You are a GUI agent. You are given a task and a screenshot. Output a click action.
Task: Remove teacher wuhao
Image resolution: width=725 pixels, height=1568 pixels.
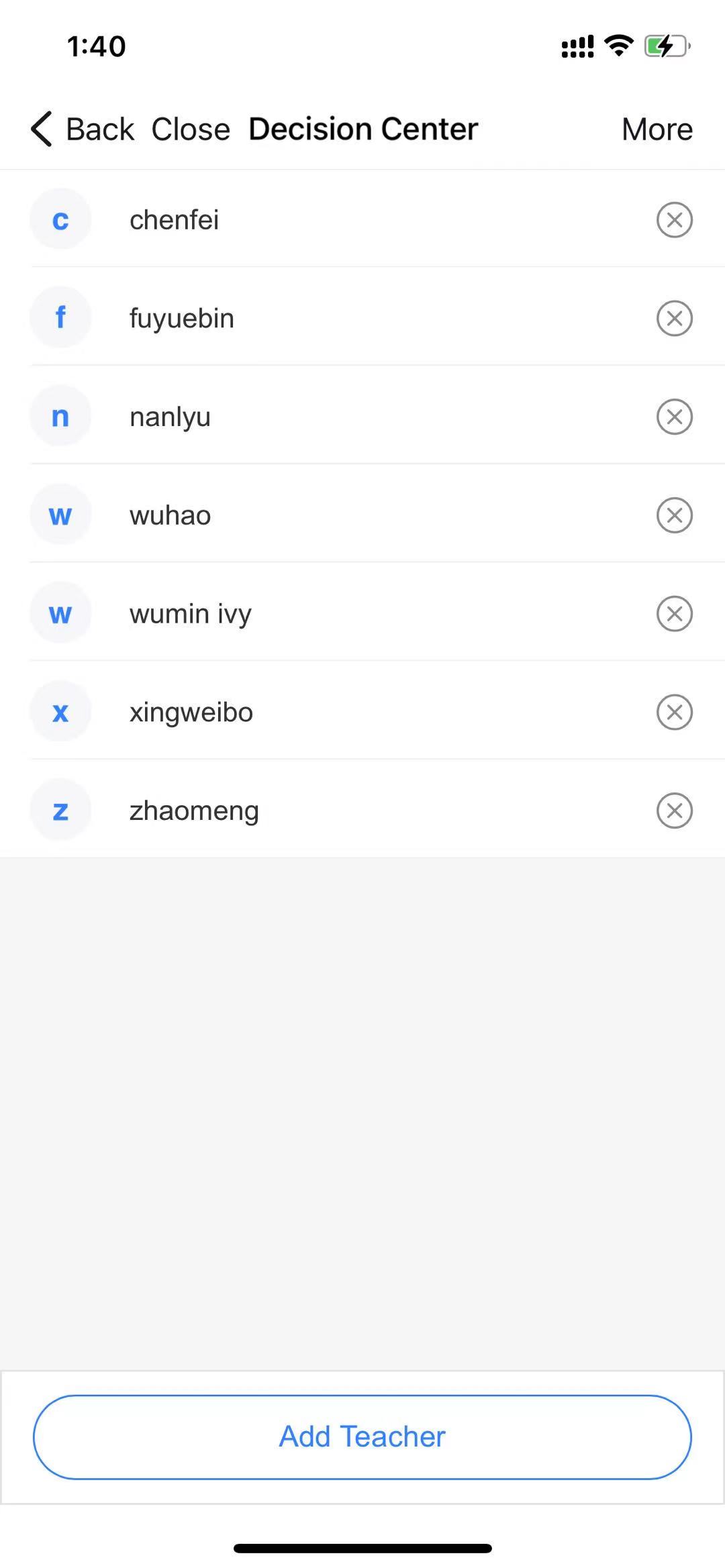pyautogui.click(x=674, y=515)
